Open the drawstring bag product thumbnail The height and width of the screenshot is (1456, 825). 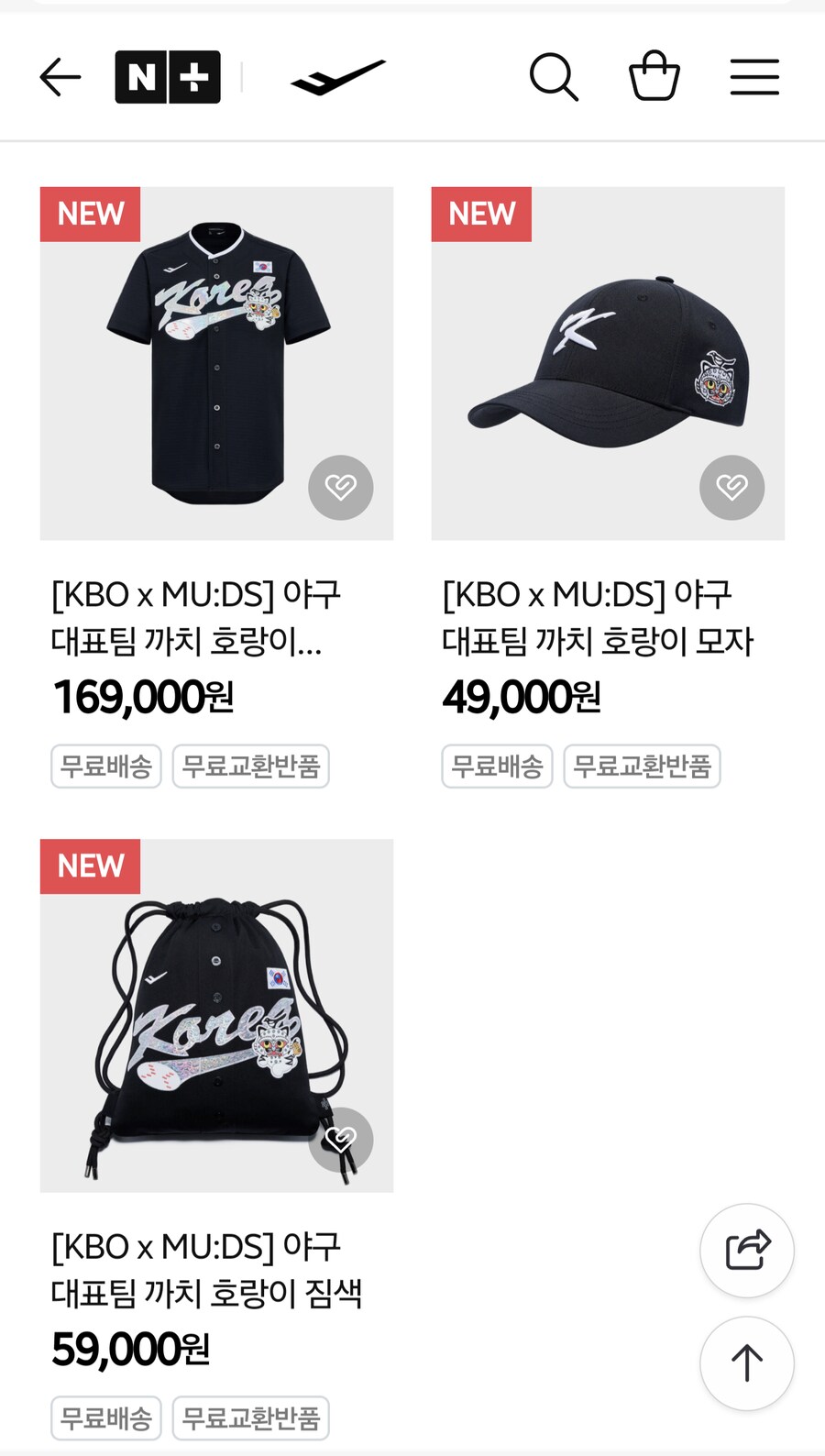click(x=215, y=1015)
